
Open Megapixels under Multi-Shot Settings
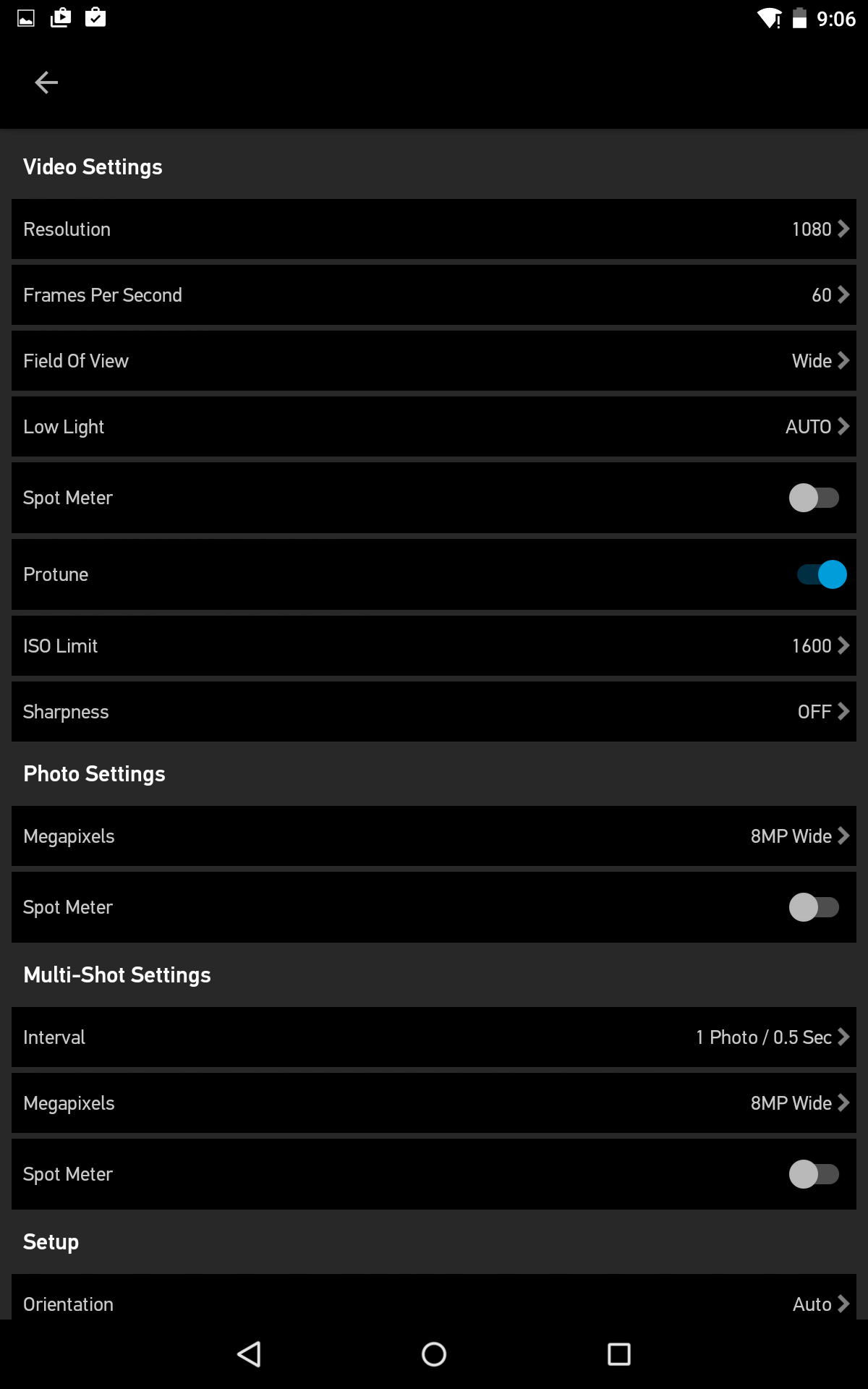point(434,1103)
